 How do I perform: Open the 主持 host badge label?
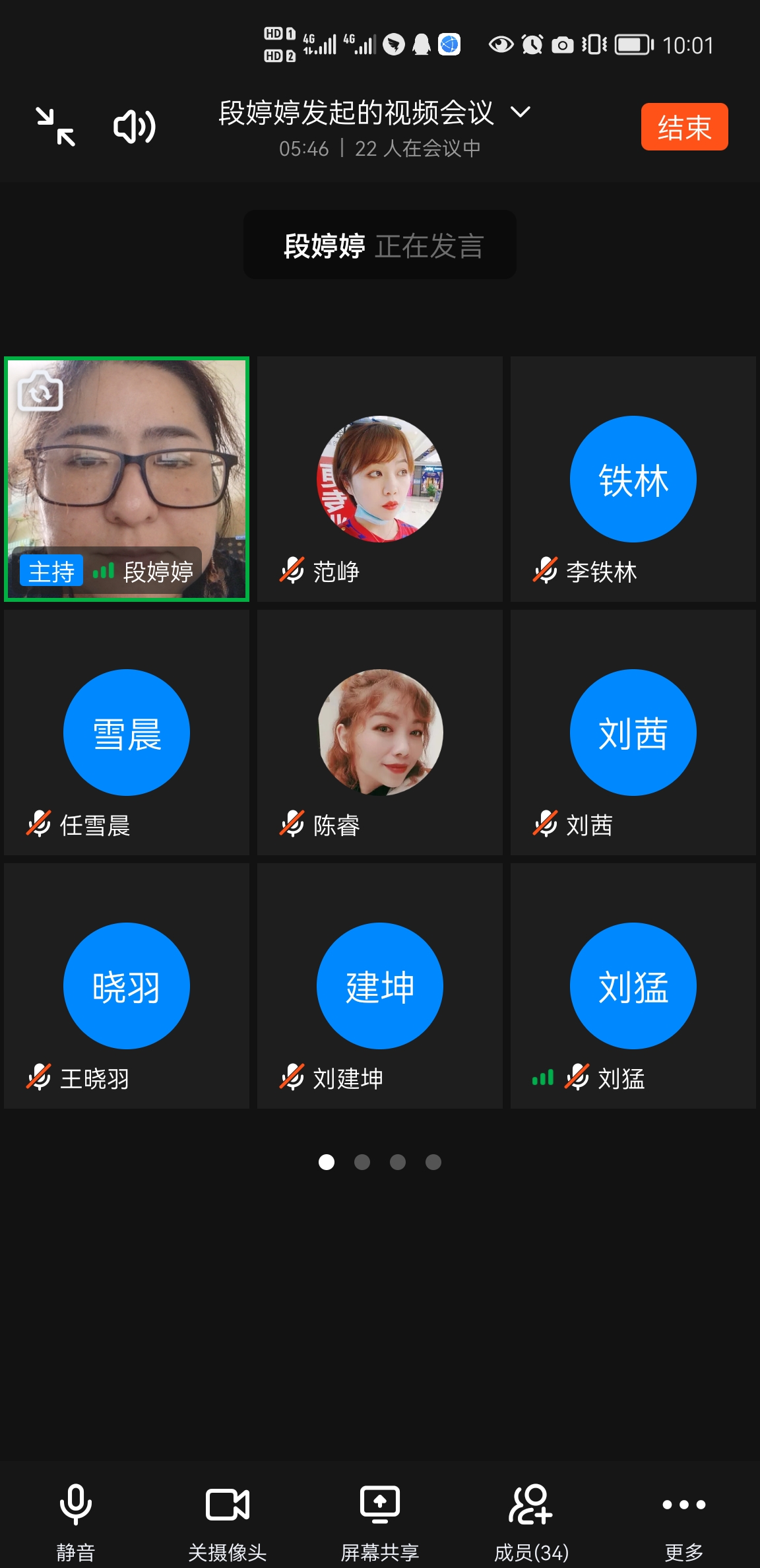click(51, 571)
